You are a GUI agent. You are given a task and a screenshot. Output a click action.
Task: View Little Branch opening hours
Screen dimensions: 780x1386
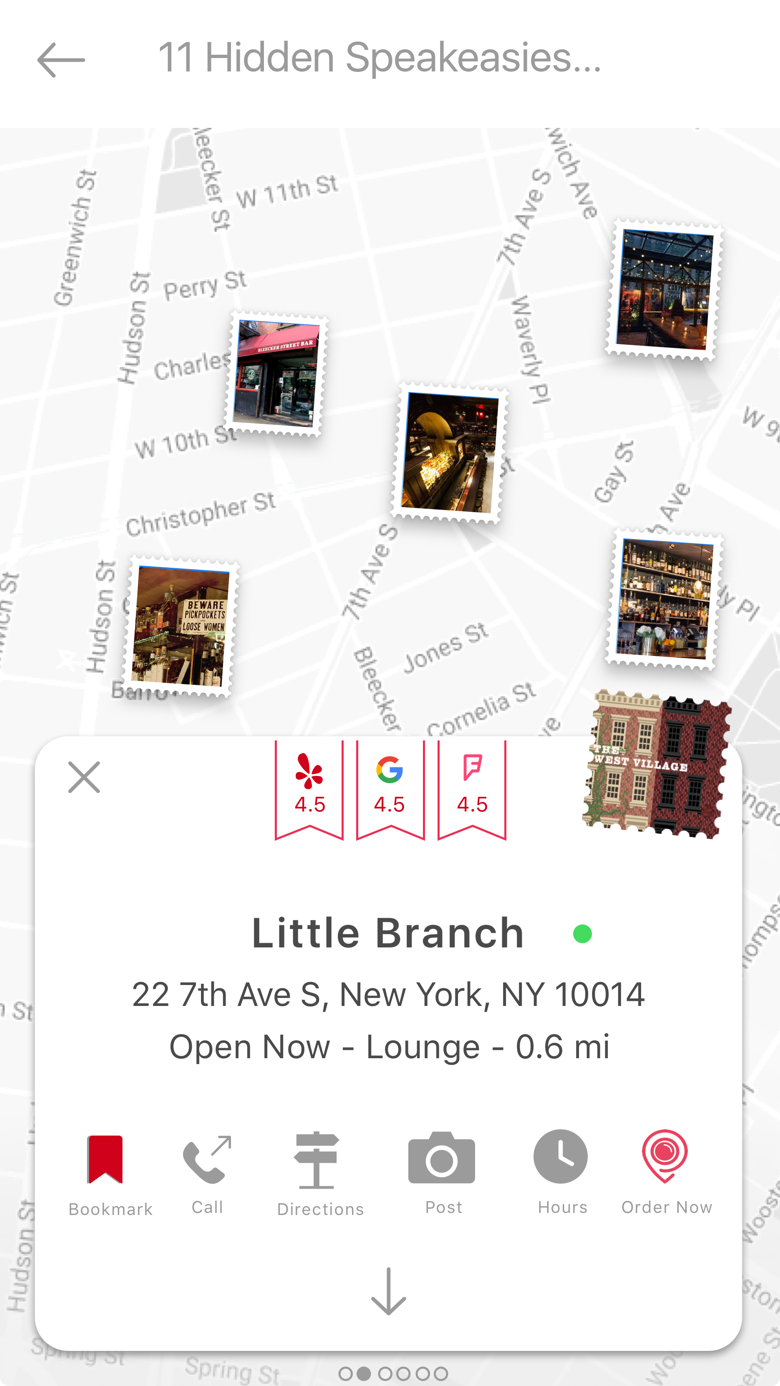coord(561,1170)
